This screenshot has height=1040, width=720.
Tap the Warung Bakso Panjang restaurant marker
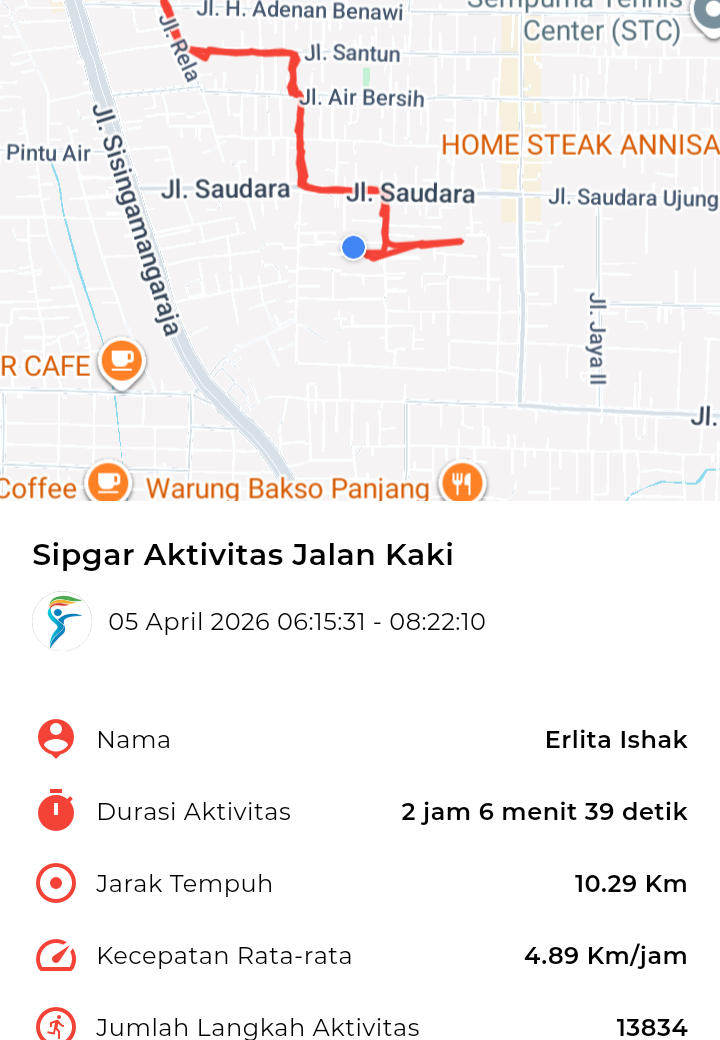tap(461, 484)
